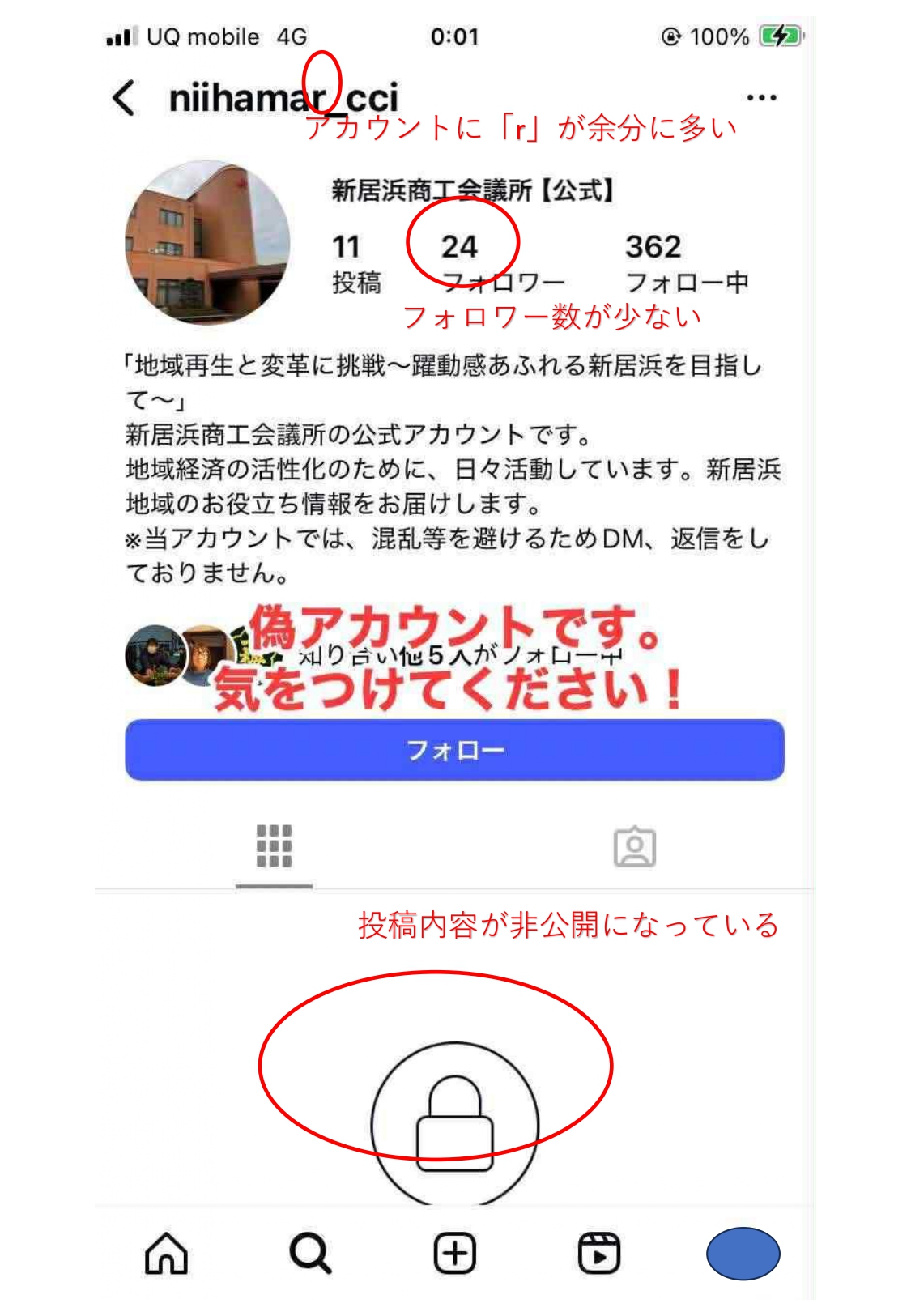Open the Search tab in bottom navigation
Viewport: 911px width, 1316px height.
click(x=310, y=1254)
